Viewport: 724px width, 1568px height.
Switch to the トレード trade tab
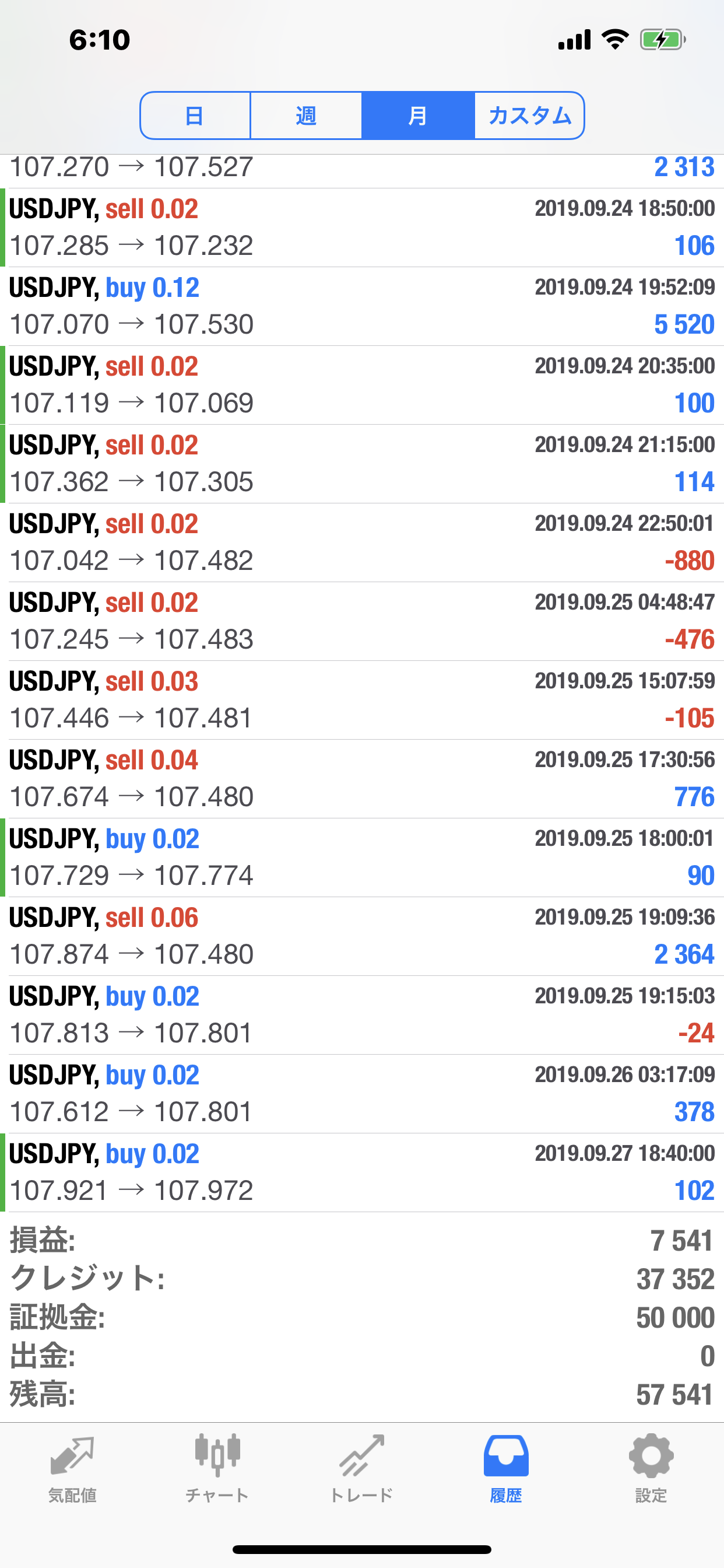pyautogui.click(x=361, y=1468)
